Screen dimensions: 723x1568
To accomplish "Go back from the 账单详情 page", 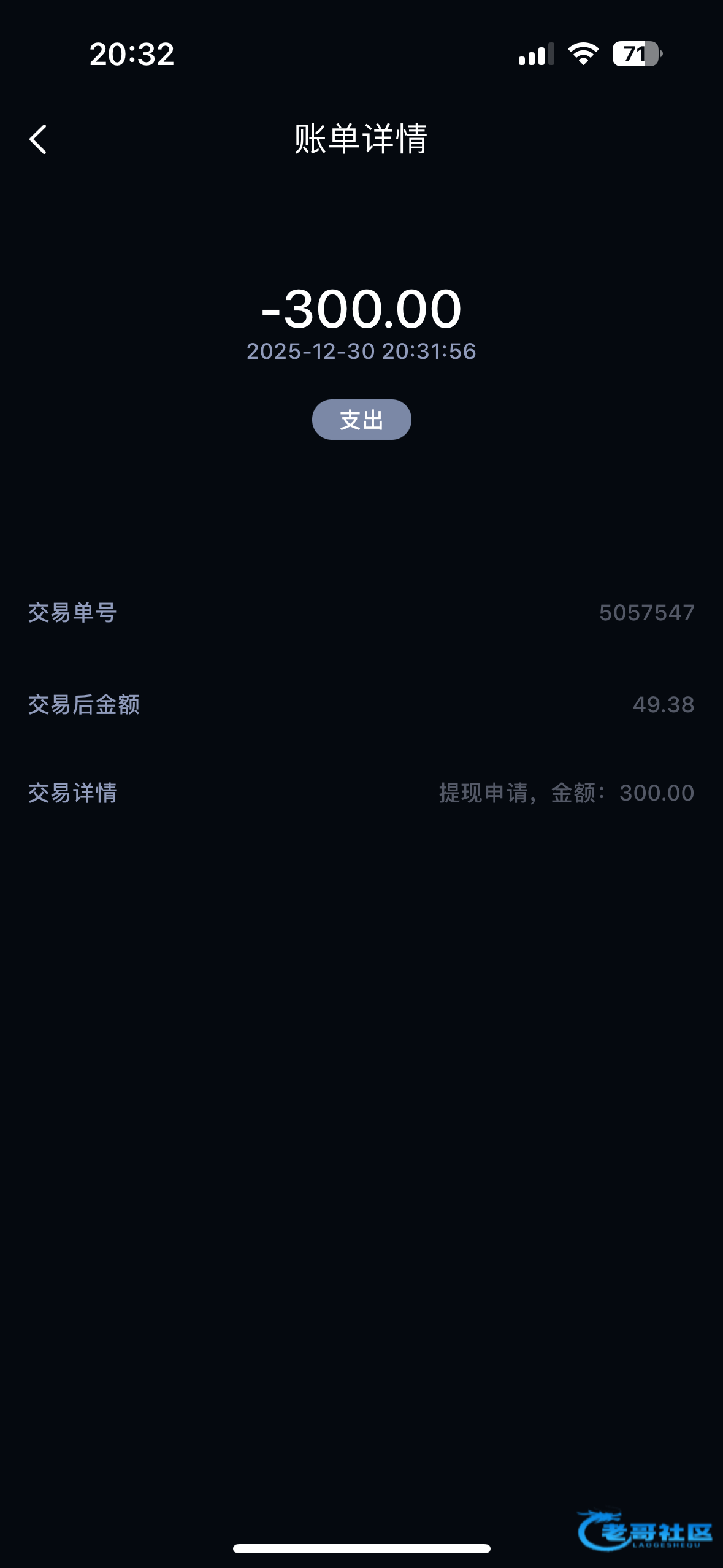I will (x=38, y=139).
